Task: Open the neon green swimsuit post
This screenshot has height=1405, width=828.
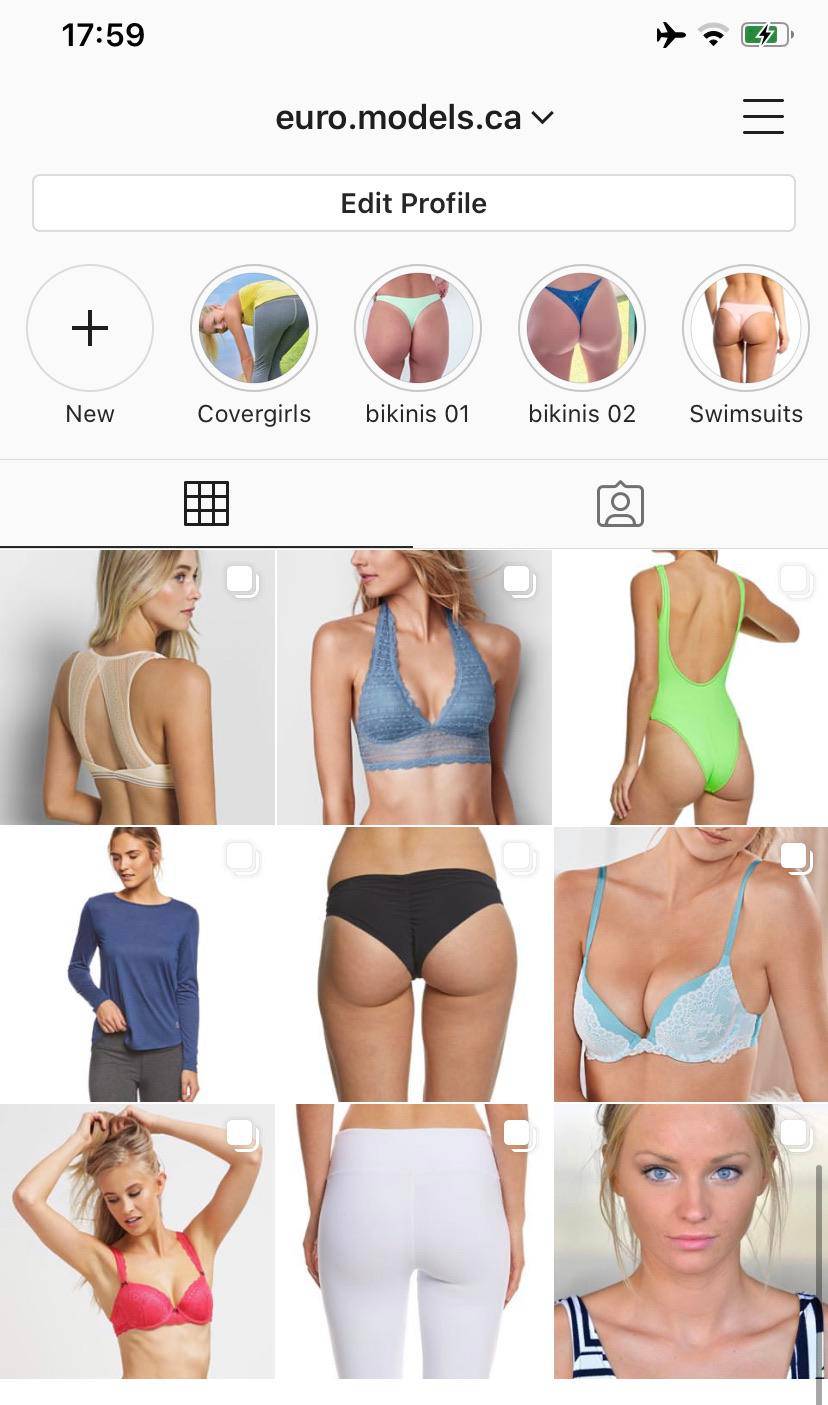Action: tap(691, 688)
